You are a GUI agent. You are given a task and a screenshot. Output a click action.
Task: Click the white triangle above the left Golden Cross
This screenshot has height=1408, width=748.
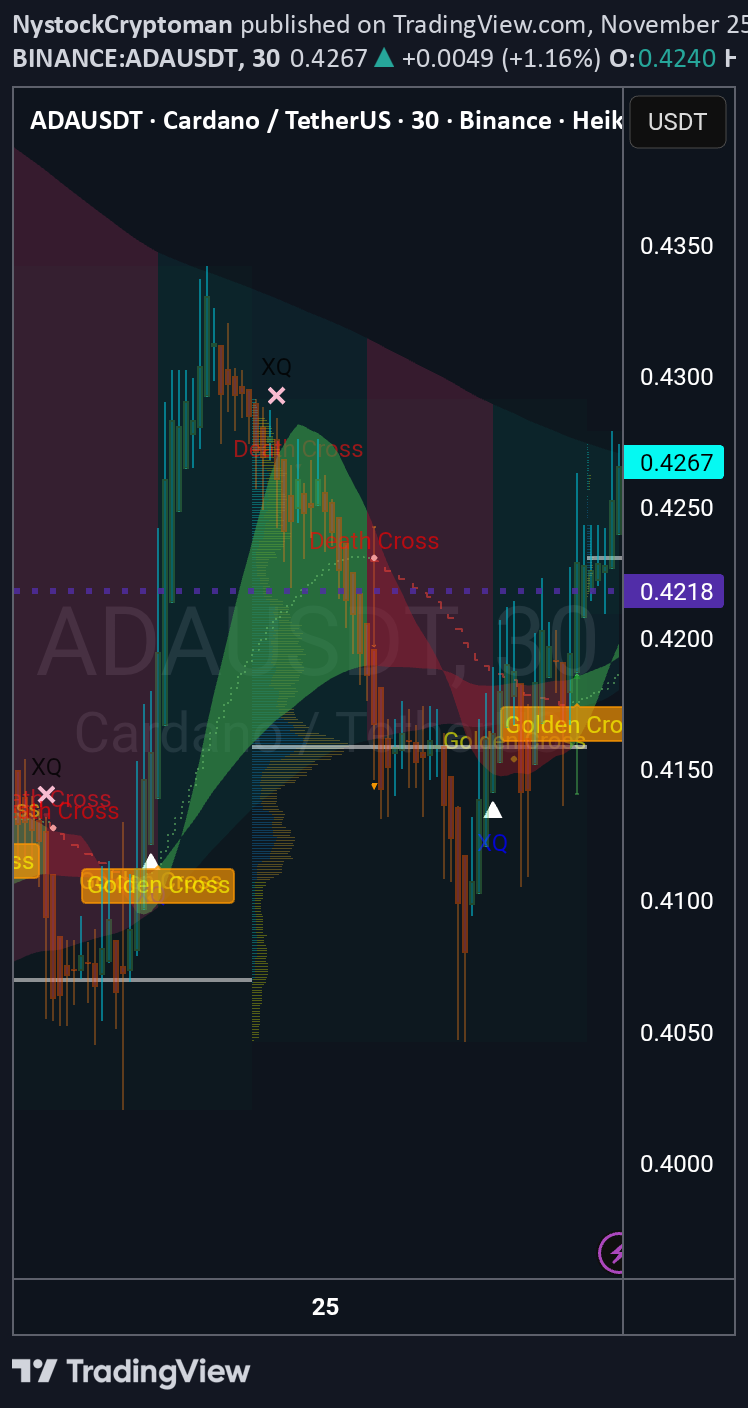[x=151, y=859]
